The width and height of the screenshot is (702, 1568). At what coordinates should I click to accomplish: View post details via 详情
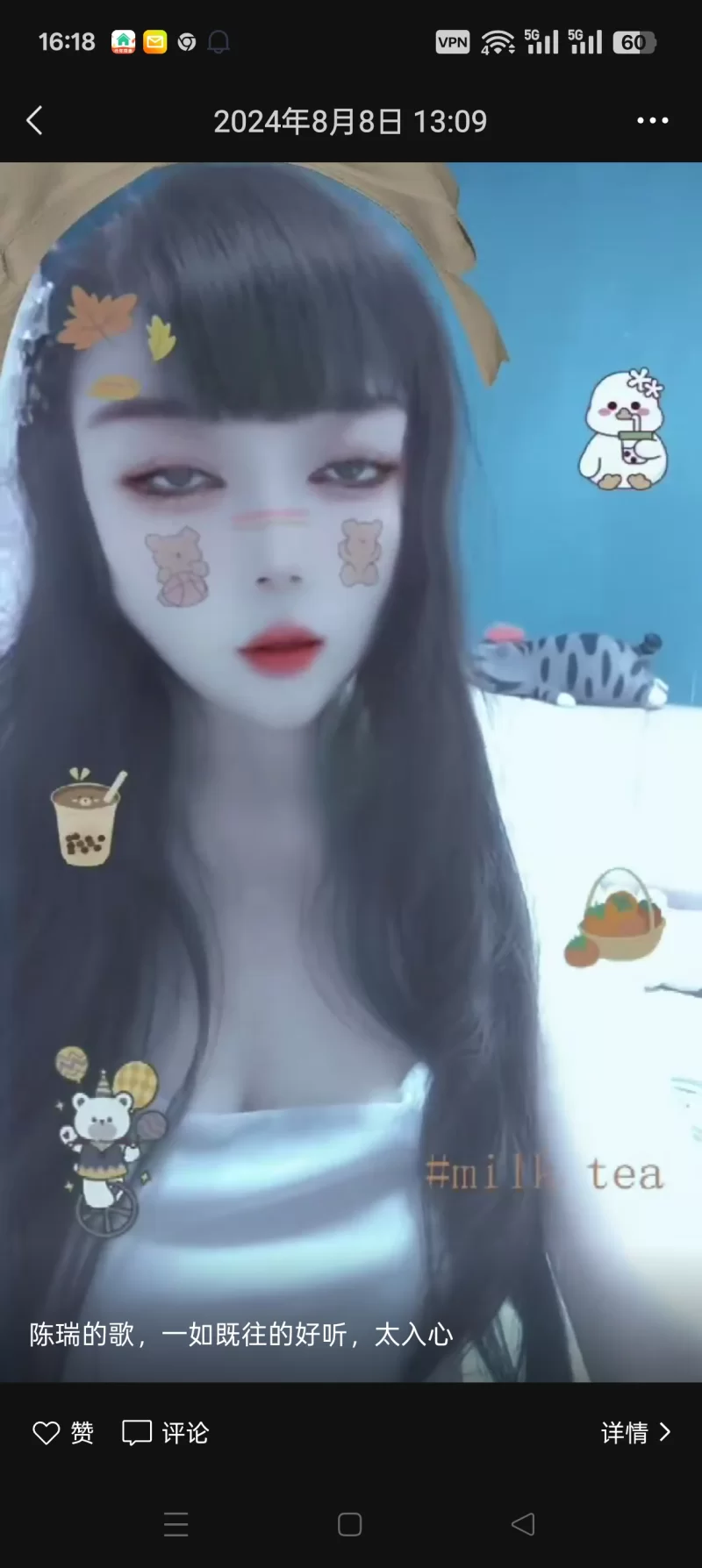point(635,1433)
